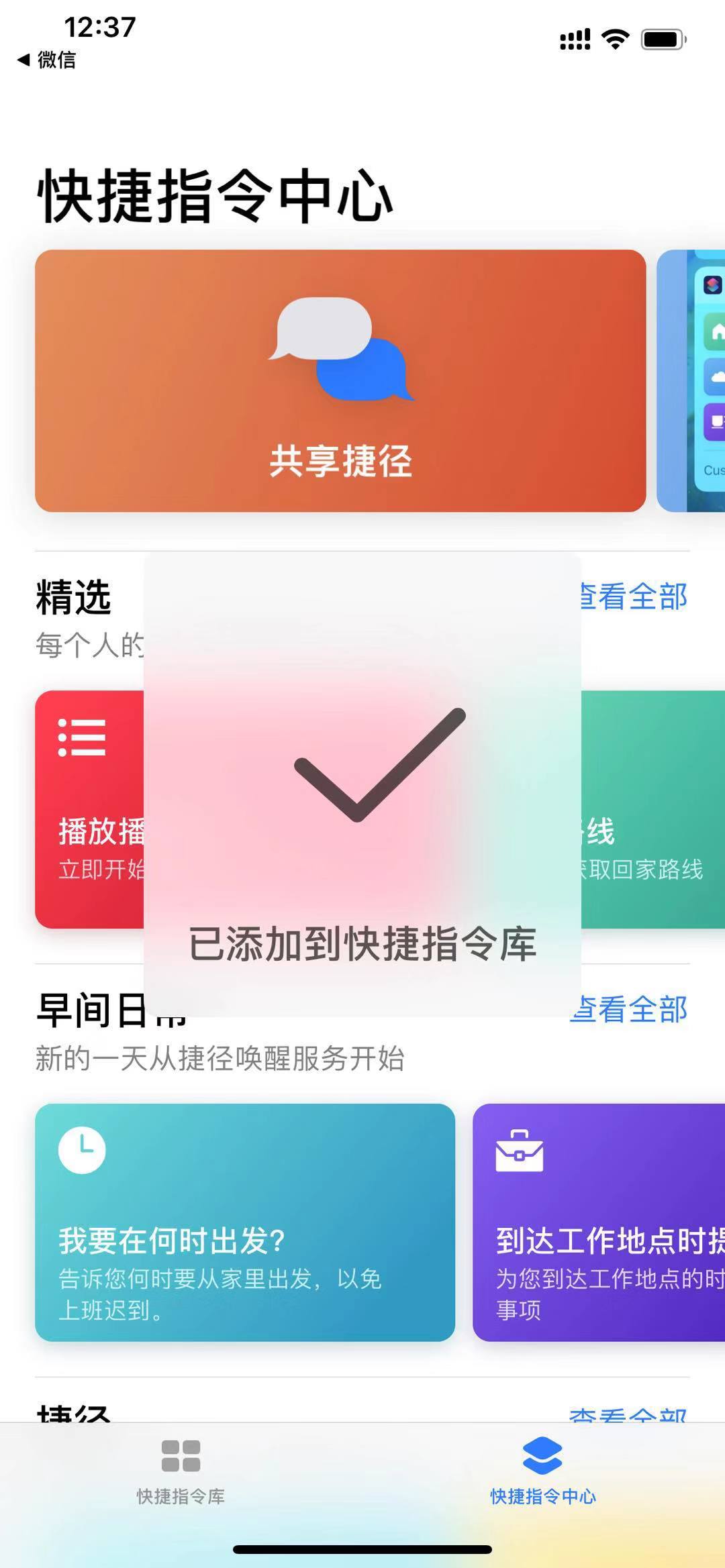
Task: Return to 微信 via the back link
Action: coord(46,60)
